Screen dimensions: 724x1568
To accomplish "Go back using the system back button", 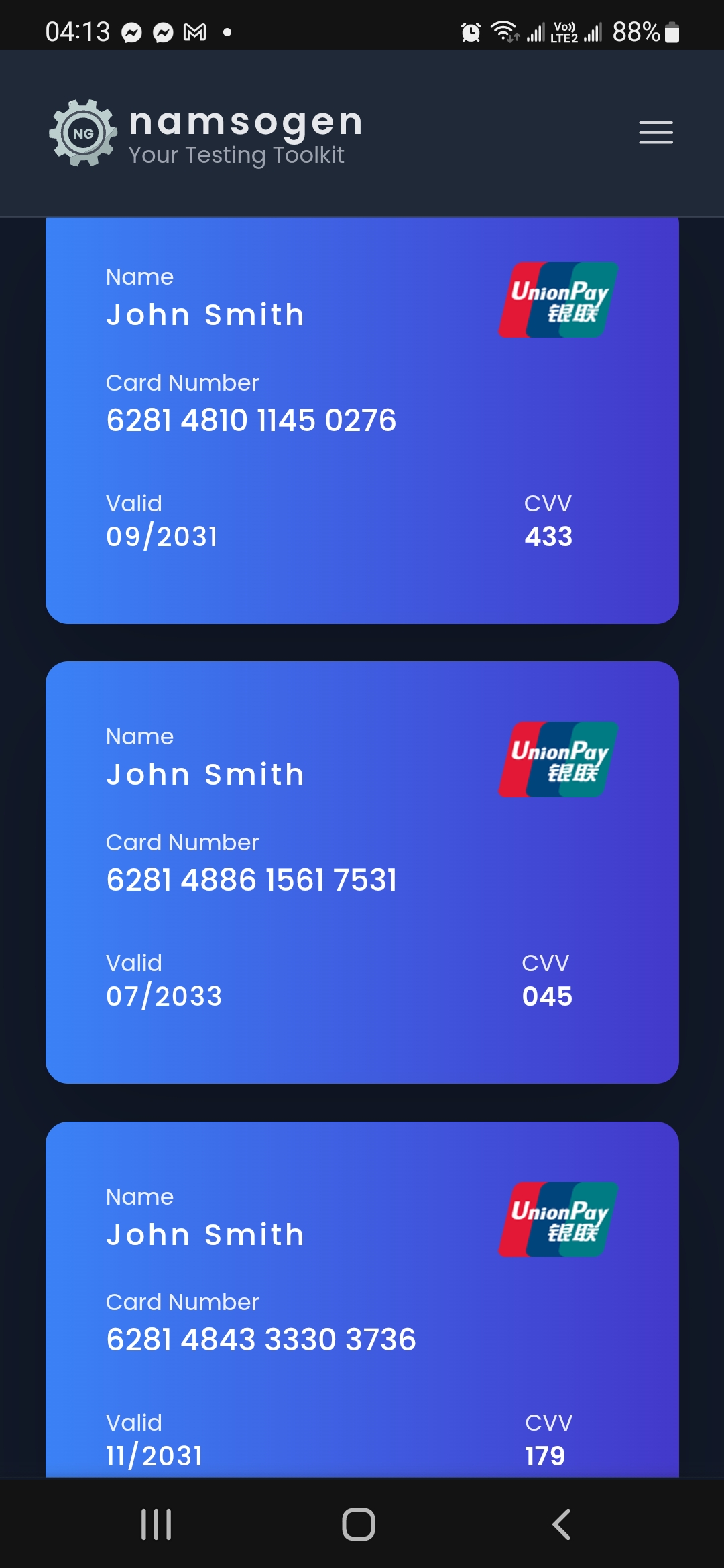I will click(562, 1524).
